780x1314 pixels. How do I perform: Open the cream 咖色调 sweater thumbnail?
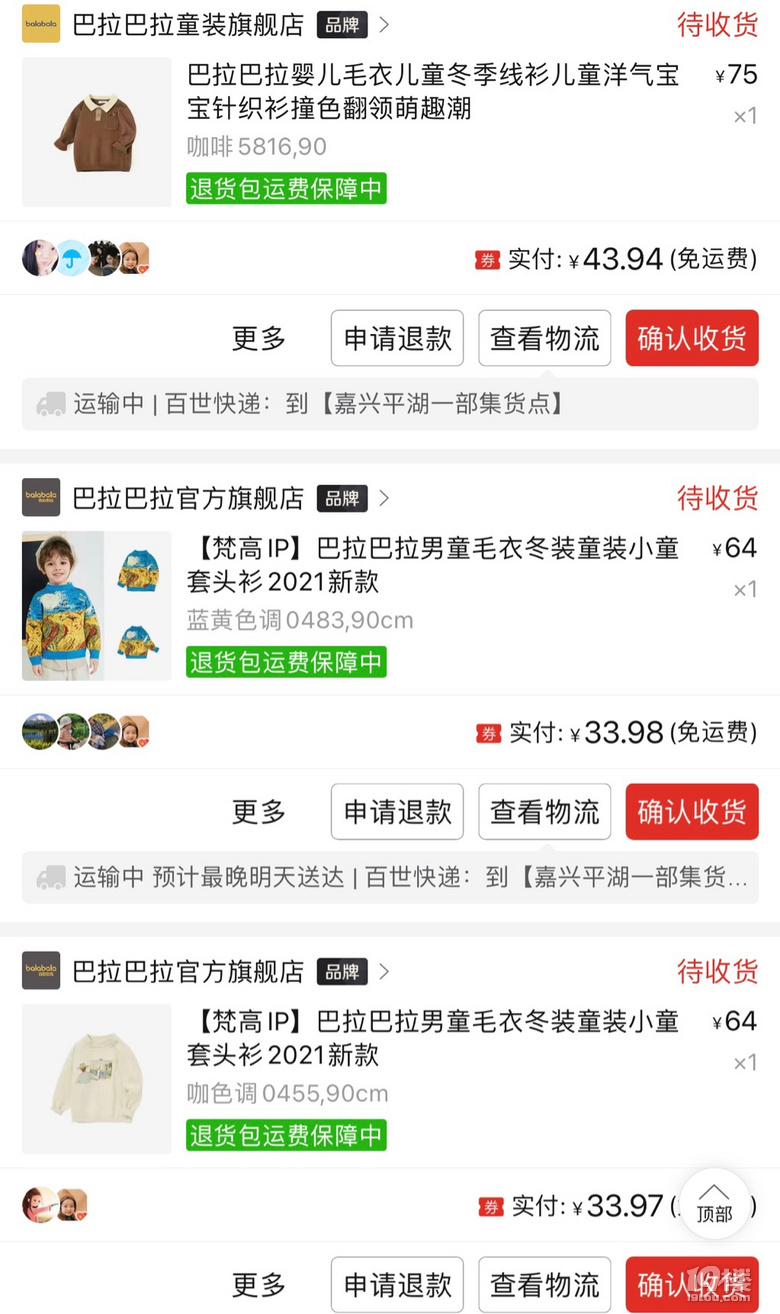pyautogui.click(x=97, y=1078)
